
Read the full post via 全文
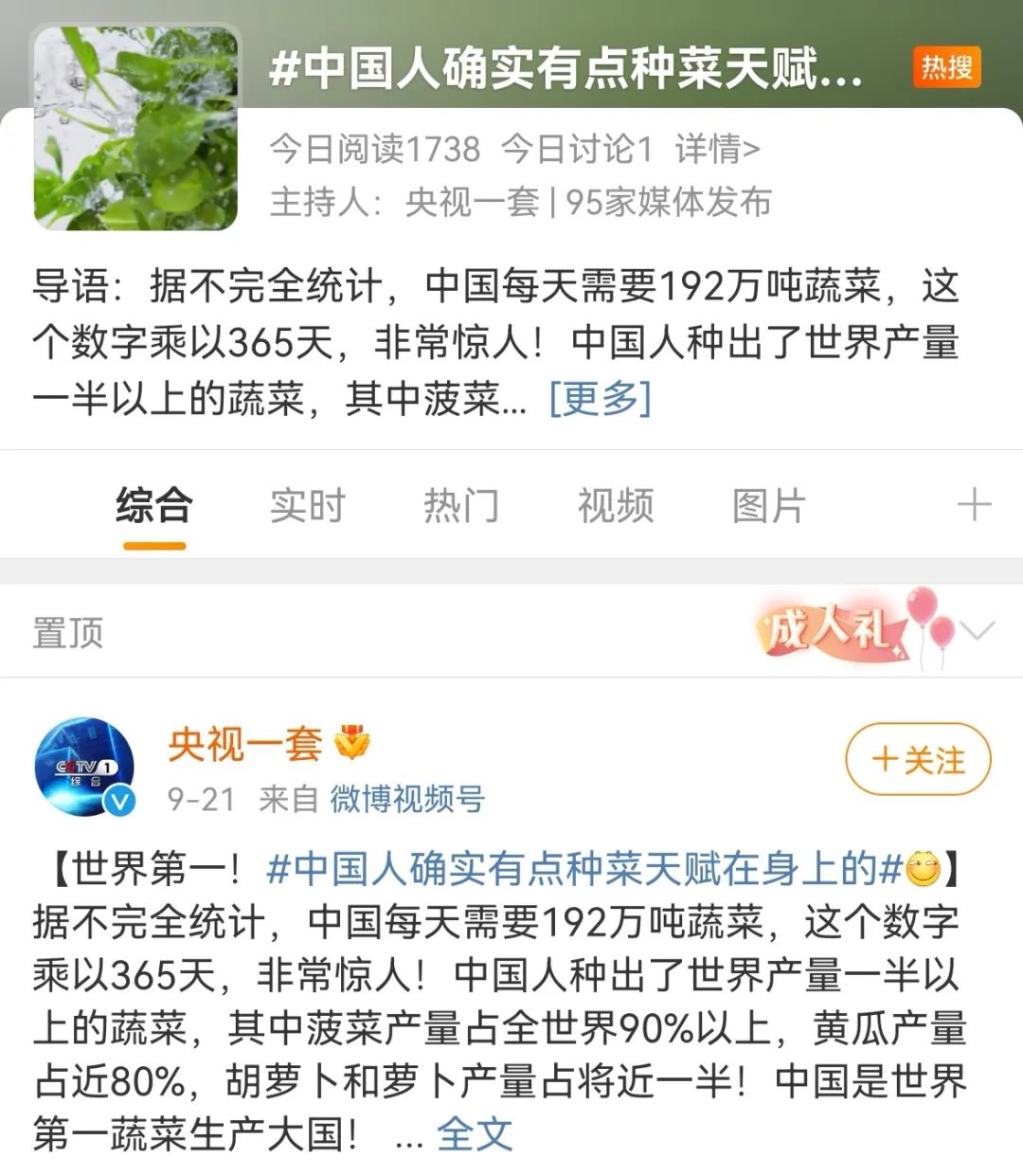(474, 1133)
